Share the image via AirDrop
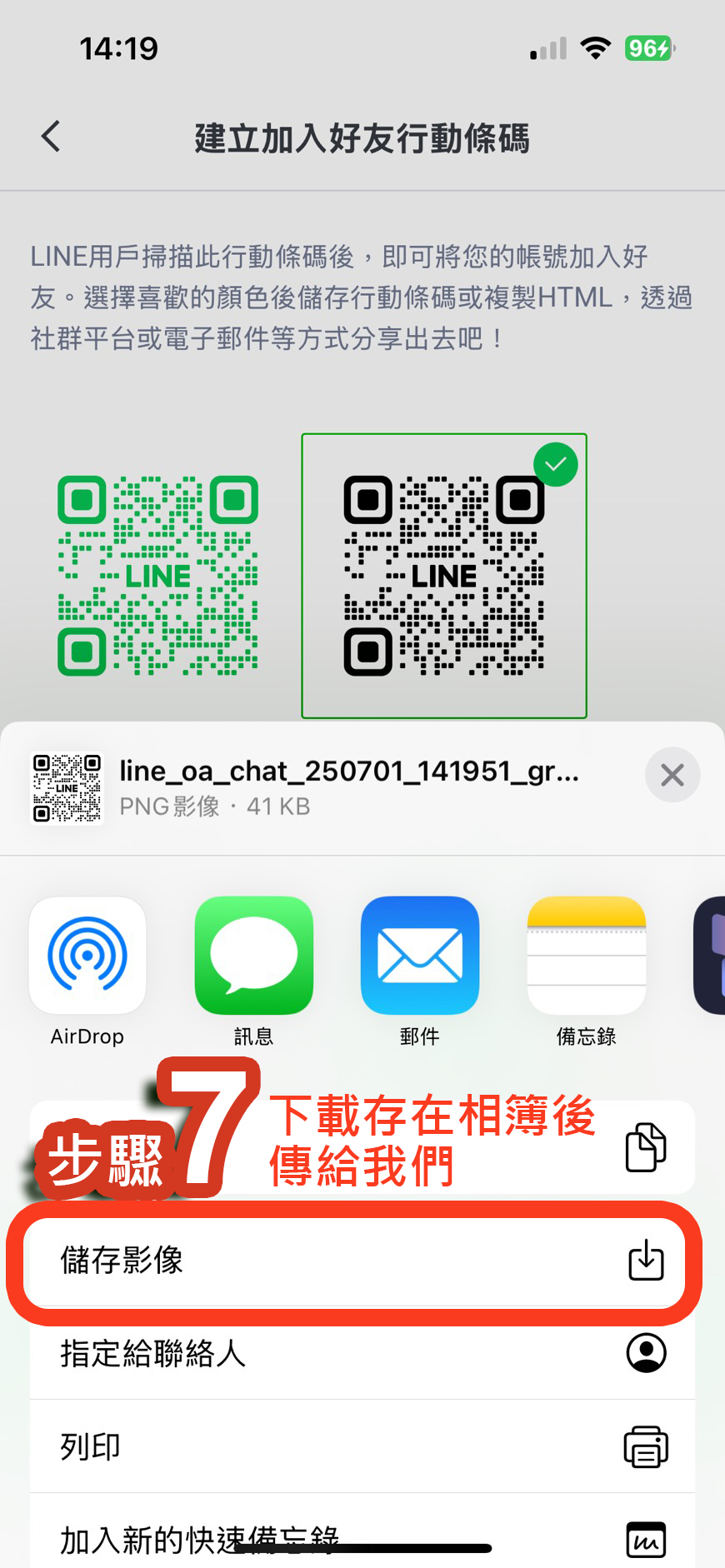The width and height of the screenshot is (725, 1568). tap(87, 955)
